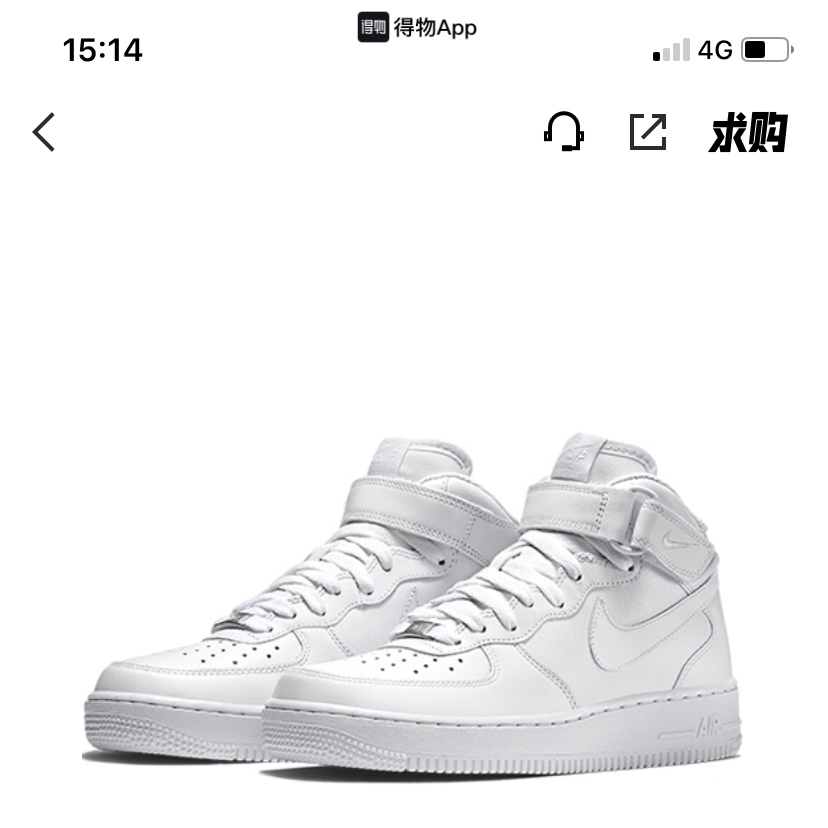
Task: Open the white sneaker product image
Action: (x=414, y=600)
